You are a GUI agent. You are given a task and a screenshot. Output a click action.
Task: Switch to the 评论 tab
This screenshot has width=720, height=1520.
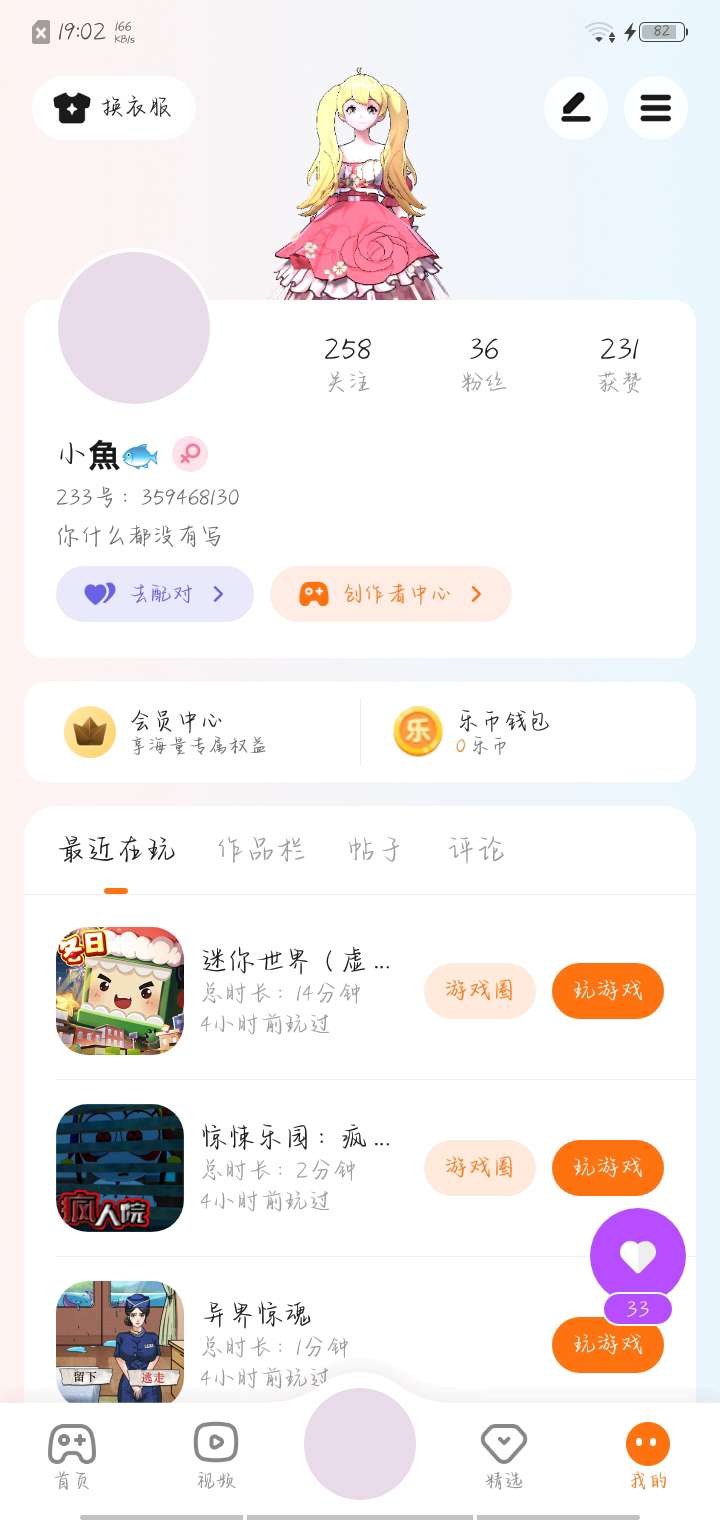[476, 850]
